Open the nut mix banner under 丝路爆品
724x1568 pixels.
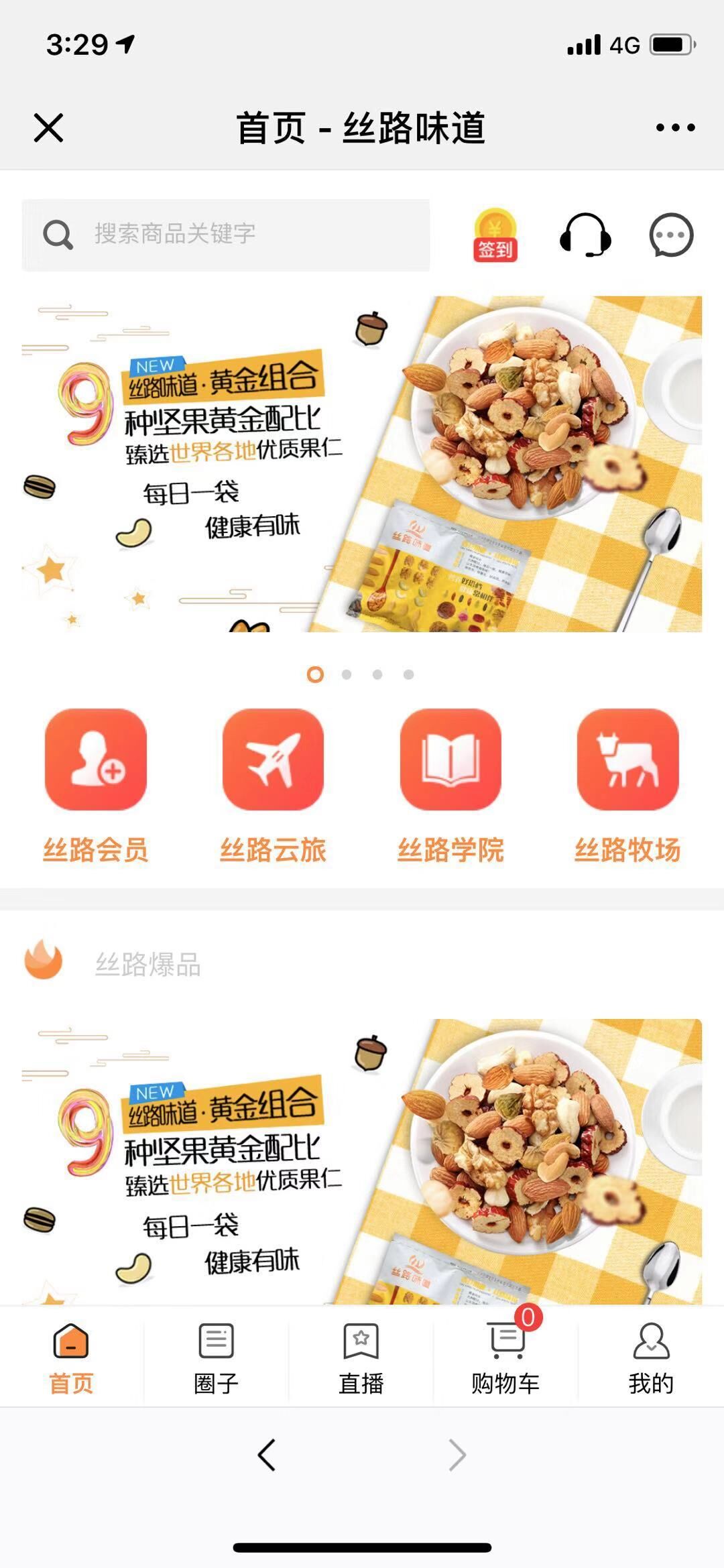(362, 1161)
